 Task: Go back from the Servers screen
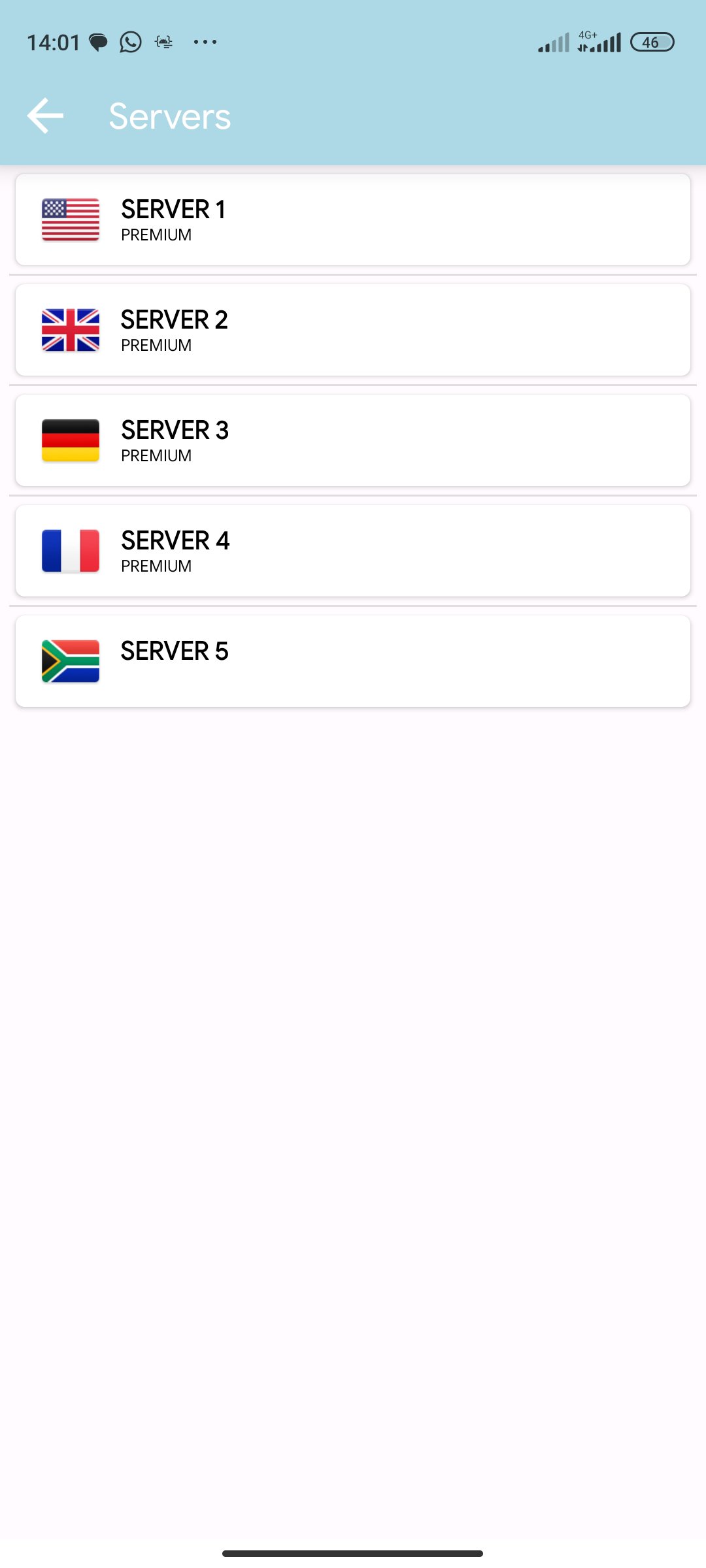(x=45, y=116)
